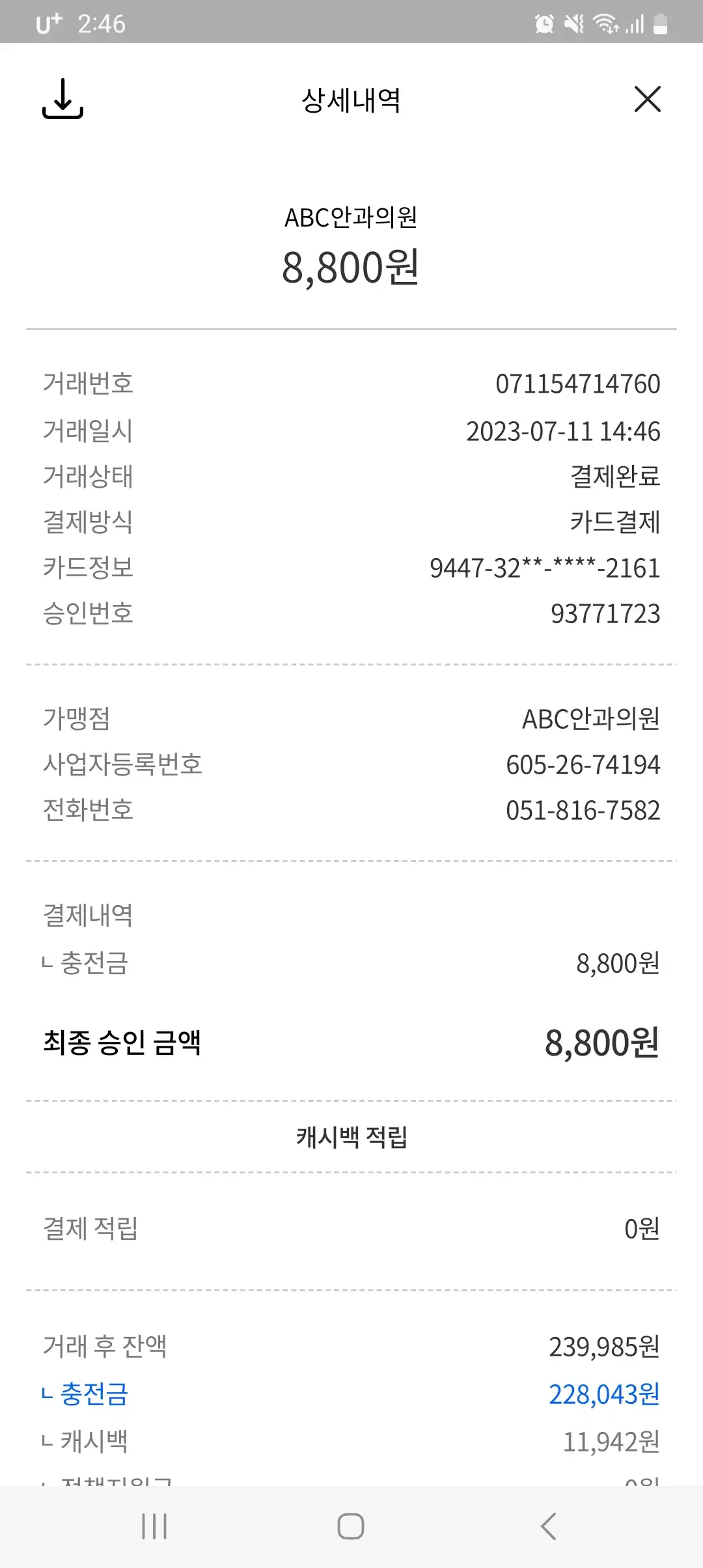Tap the 결제내역 section label

tap(88, 914)
